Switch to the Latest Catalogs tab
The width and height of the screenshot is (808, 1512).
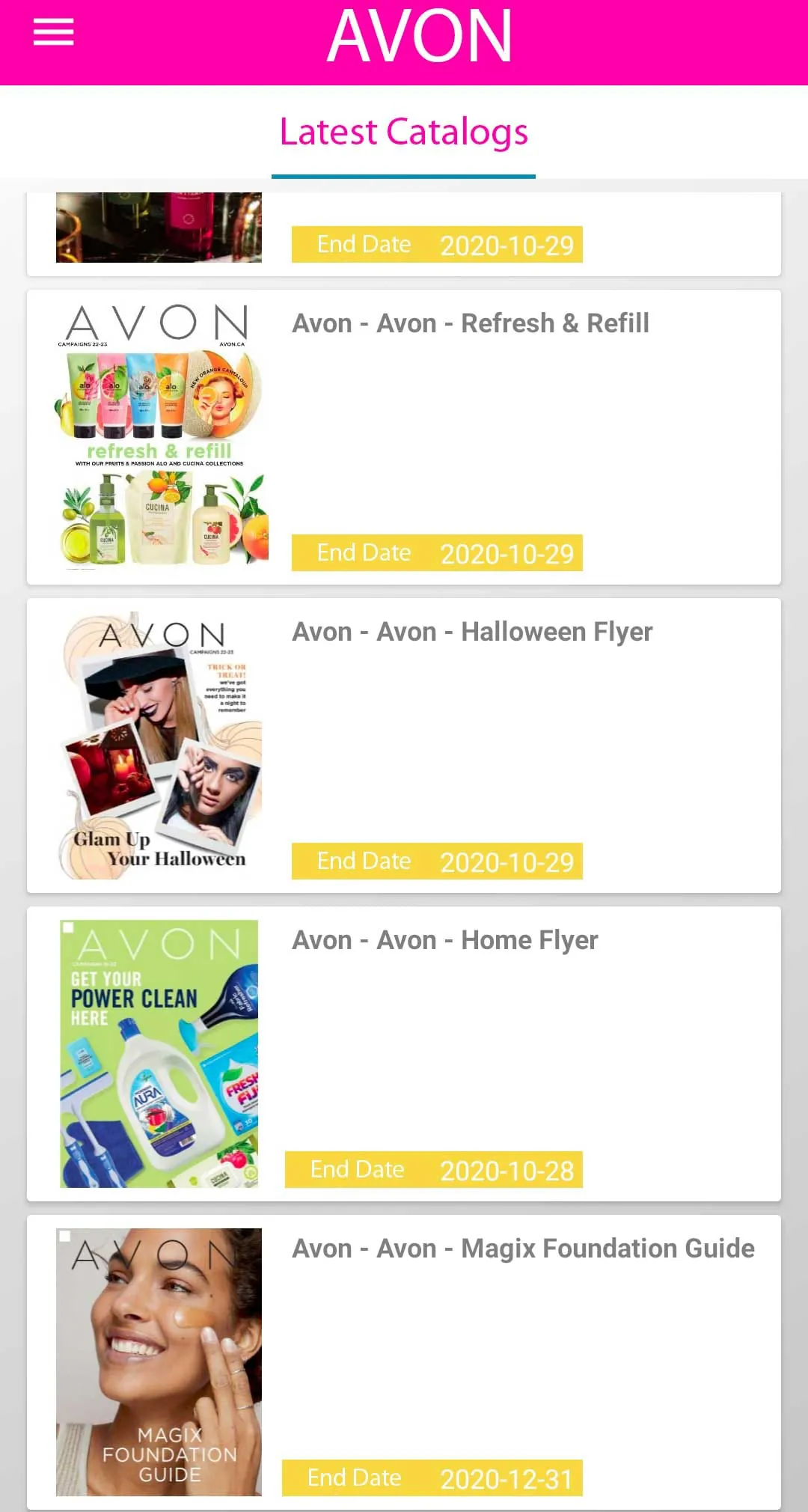click(x=403, y=132)
